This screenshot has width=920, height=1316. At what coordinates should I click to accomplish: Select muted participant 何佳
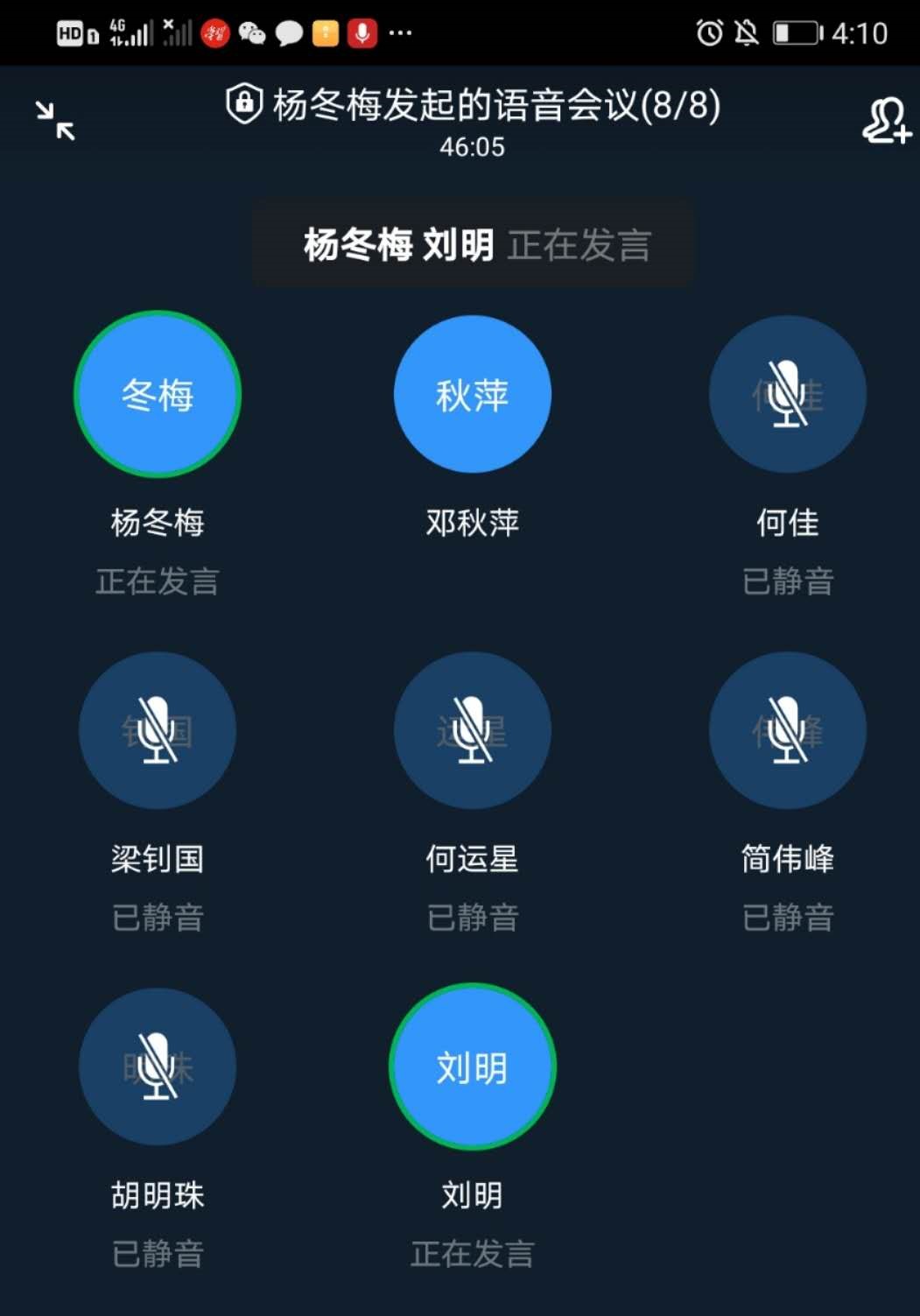point(788,394)
